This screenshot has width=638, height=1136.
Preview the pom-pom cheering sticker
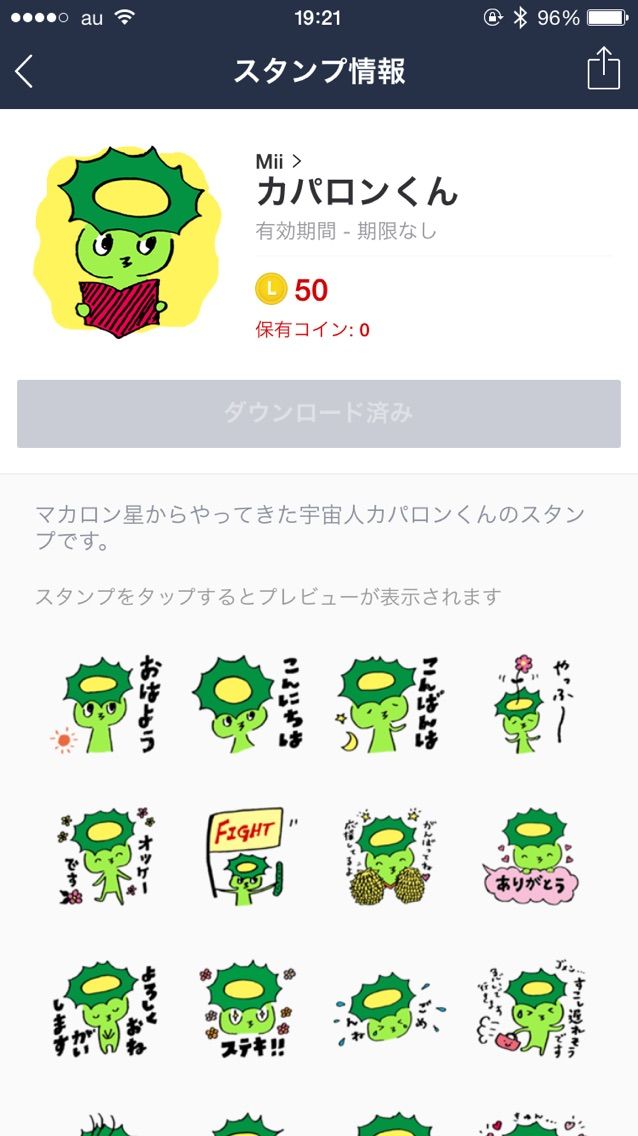391,853
